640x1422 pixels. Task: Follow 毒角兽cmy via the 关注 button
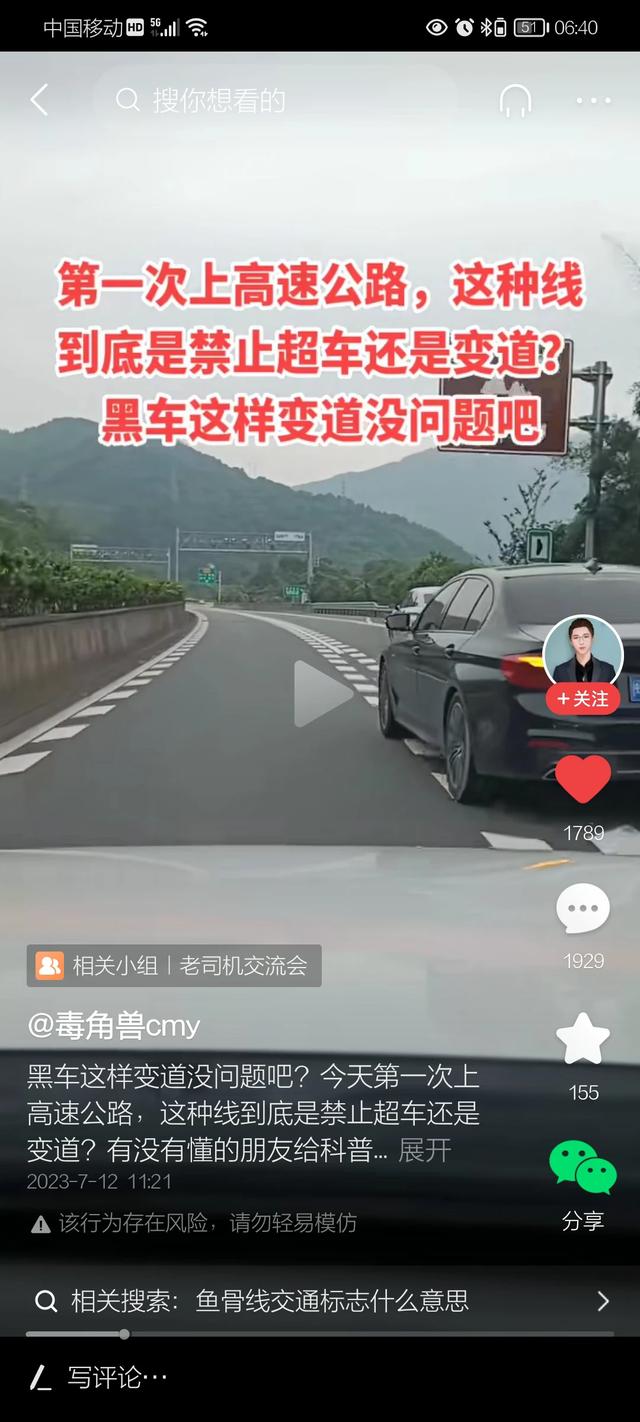pyautogui.click(x=583, y=699)
